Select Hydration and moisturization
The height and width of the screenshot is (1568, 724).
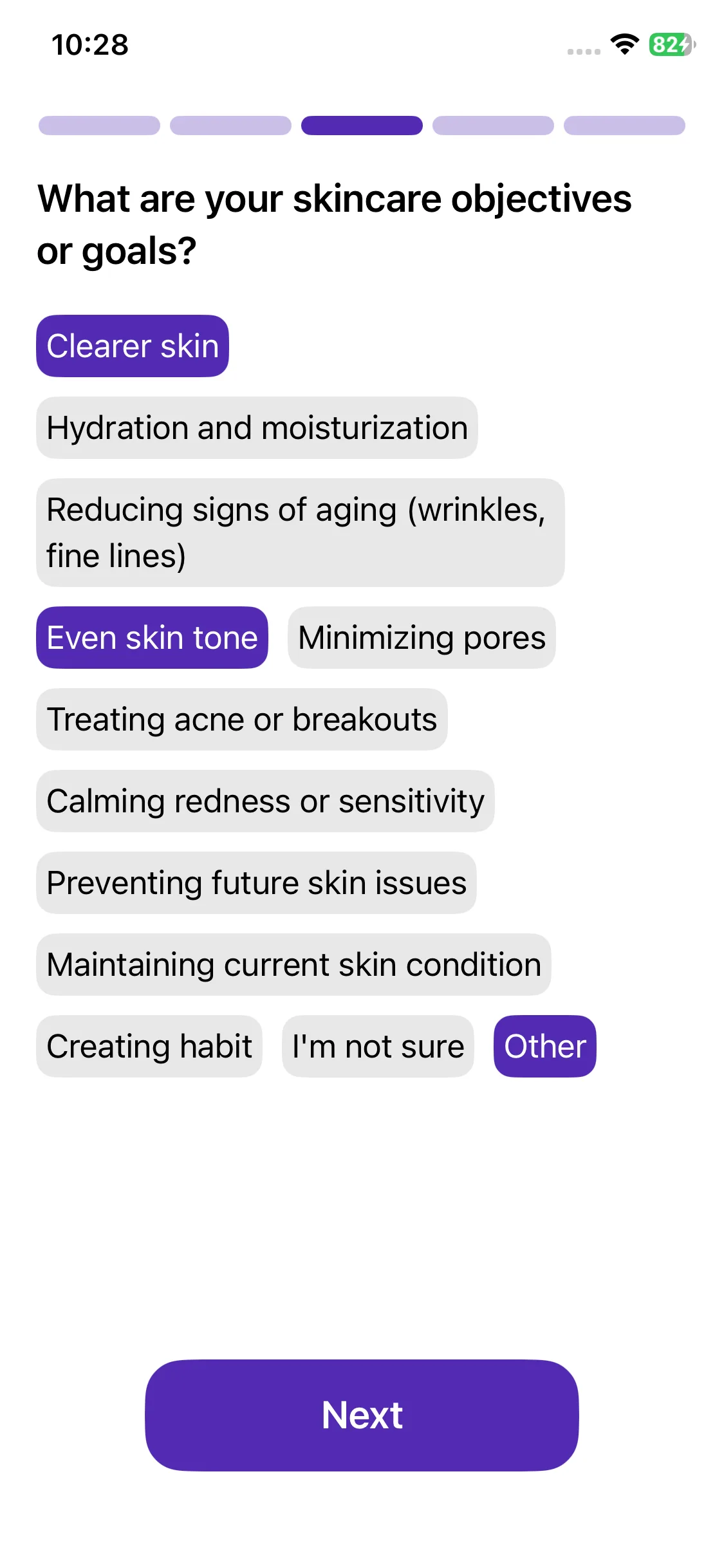pos(257,427)
